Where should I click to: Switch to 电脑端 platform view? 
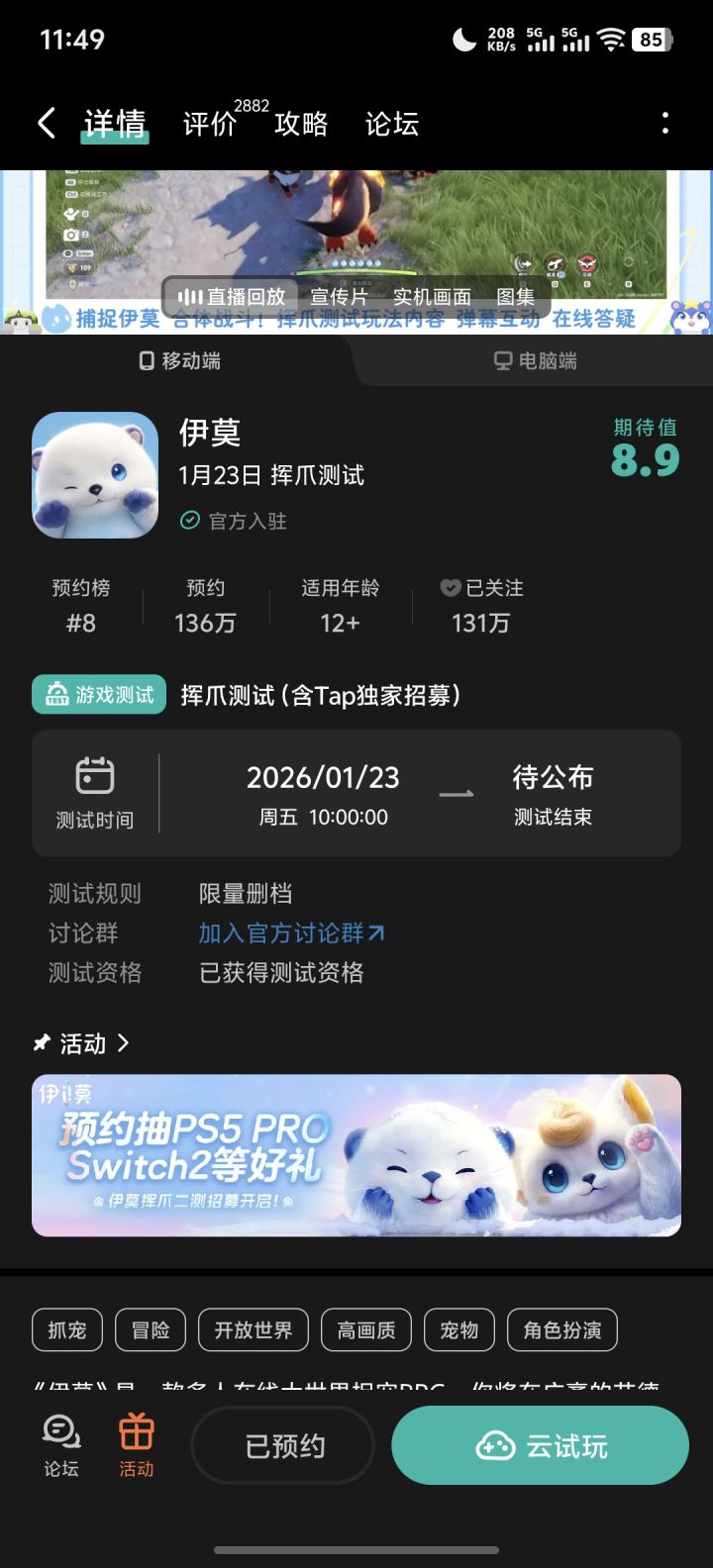coord(535,360)
